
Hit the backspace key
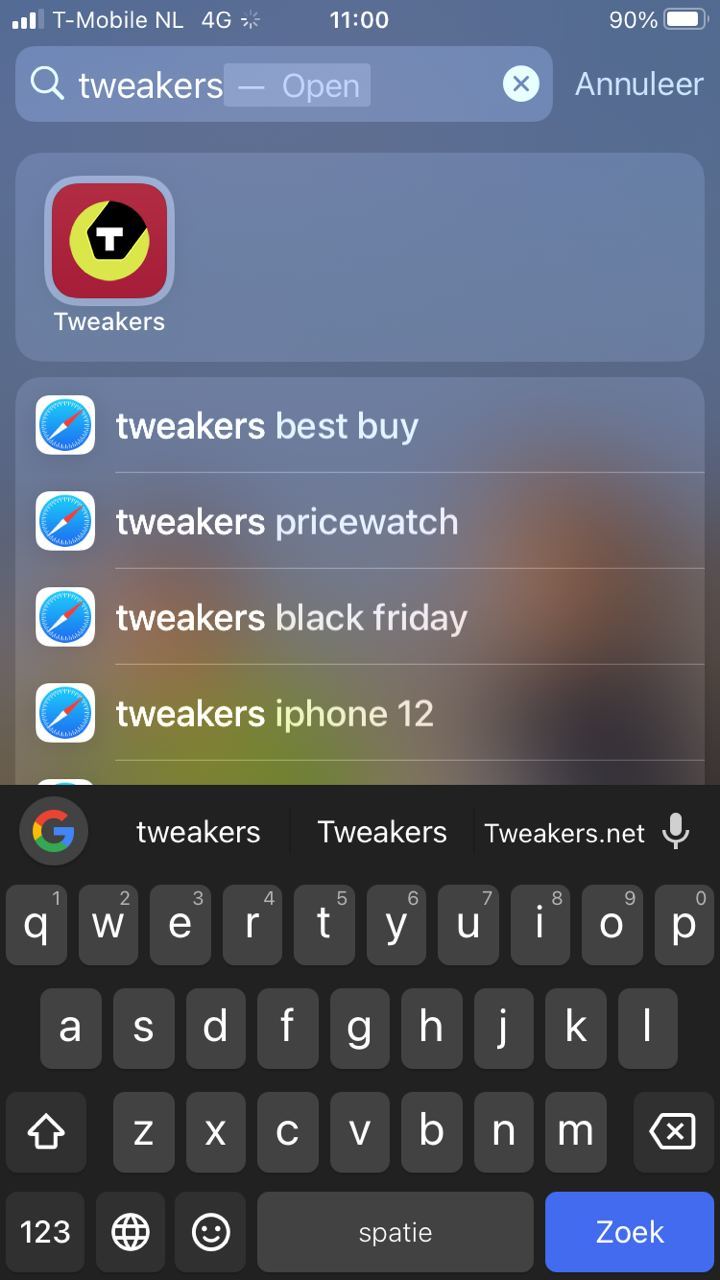(x=673, y=1132)
